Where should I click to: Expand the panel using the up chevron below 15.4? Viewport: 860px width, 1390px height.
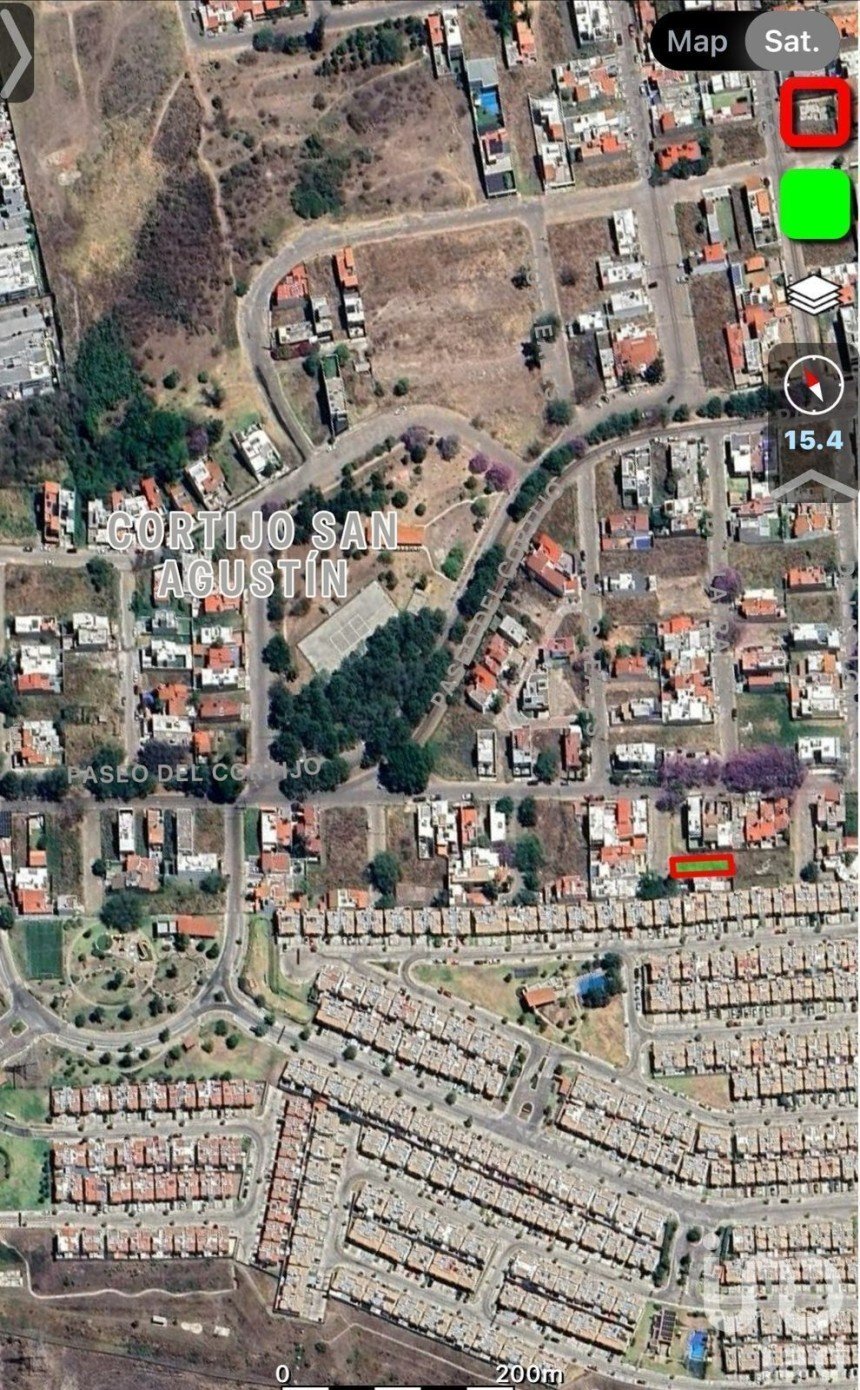click(813, 485)
